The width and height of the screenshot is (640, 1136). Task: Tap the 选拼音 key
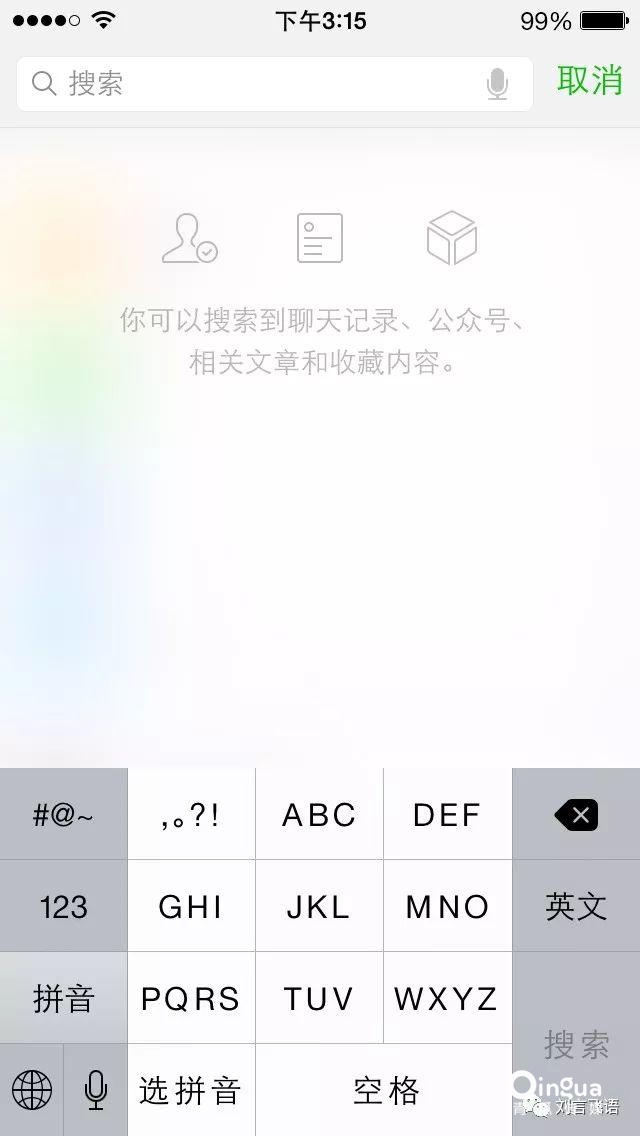tap(191, 1090)
